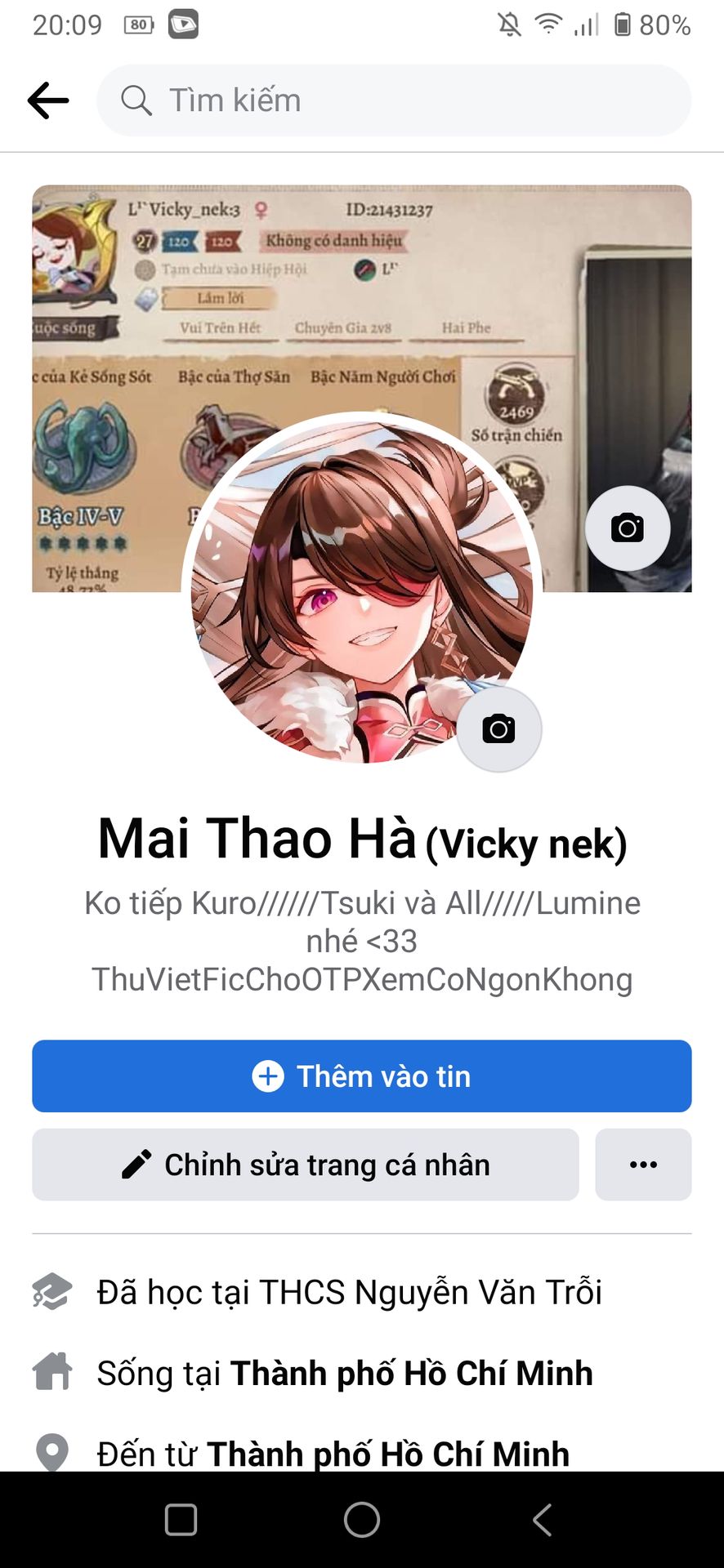Open THCS Nguyễn Văn Trỗi school detail

[350, 1293]
